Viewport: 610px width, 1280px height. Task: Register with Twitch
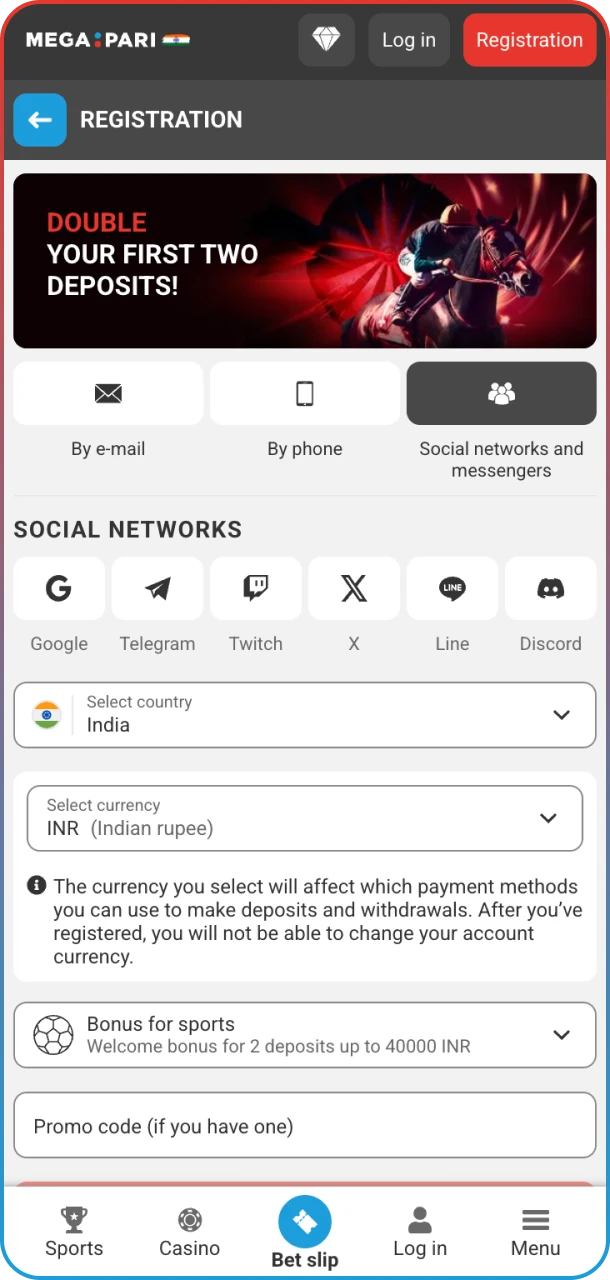click(256, 589)
